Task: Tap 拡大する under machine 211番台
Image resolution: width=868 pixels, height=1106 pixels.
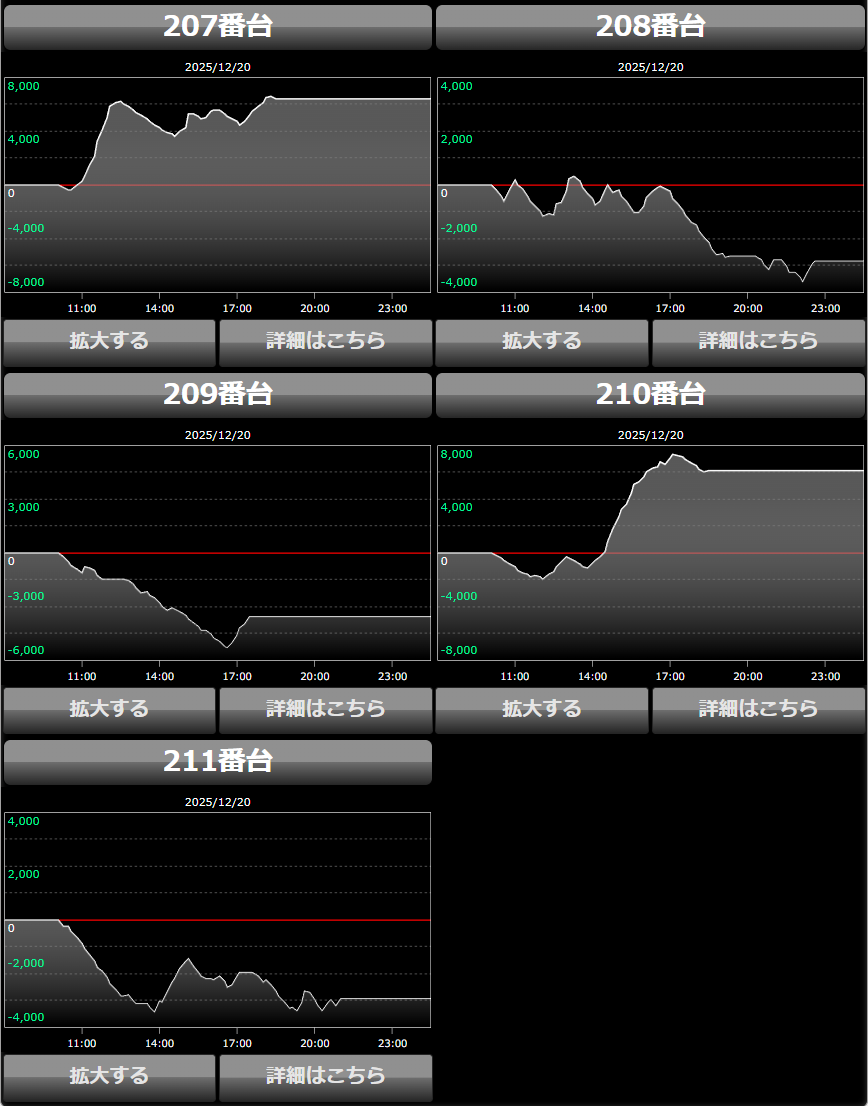Action: [109, 1077]
